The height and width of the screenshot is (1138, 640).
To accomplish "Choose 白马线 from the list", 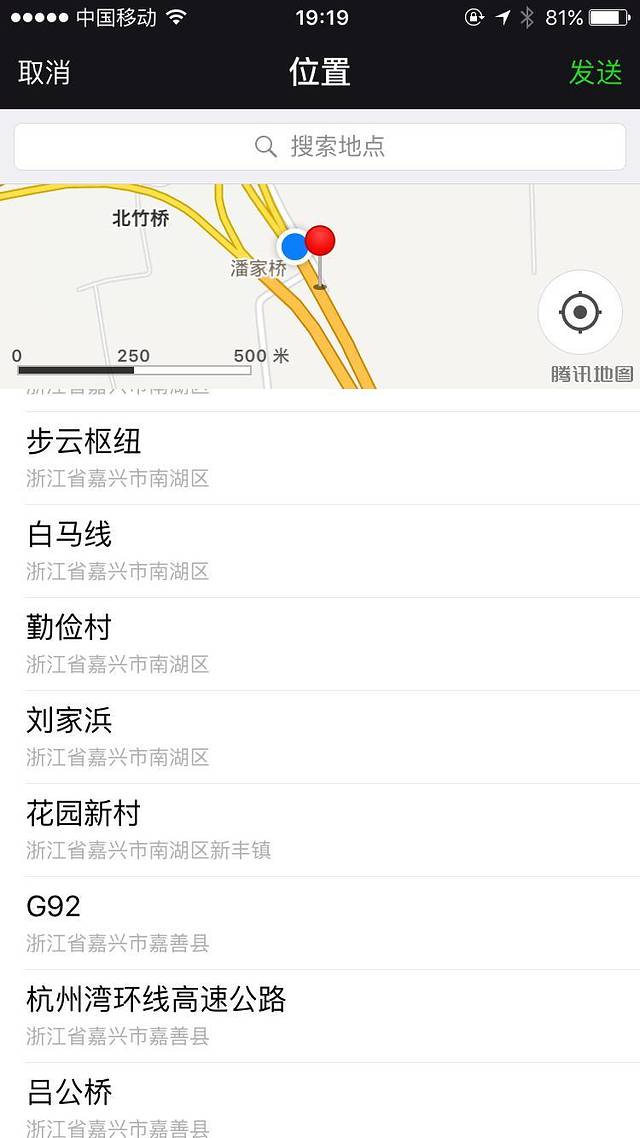I will 320,550.
